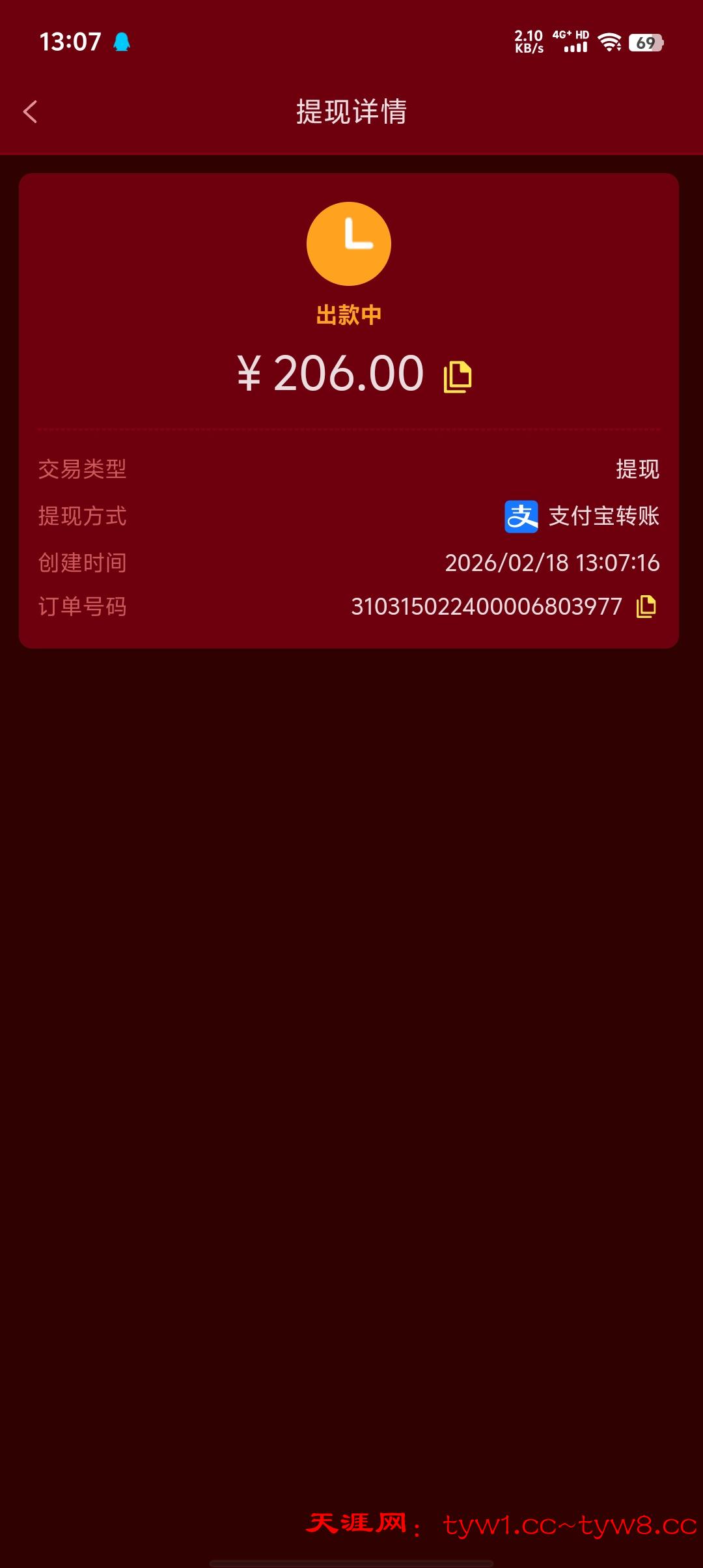Image resolution: width=703 pixels, height=1568 pixels.
Task: Click the back arrow on title bar
Action: click(31, 112)
